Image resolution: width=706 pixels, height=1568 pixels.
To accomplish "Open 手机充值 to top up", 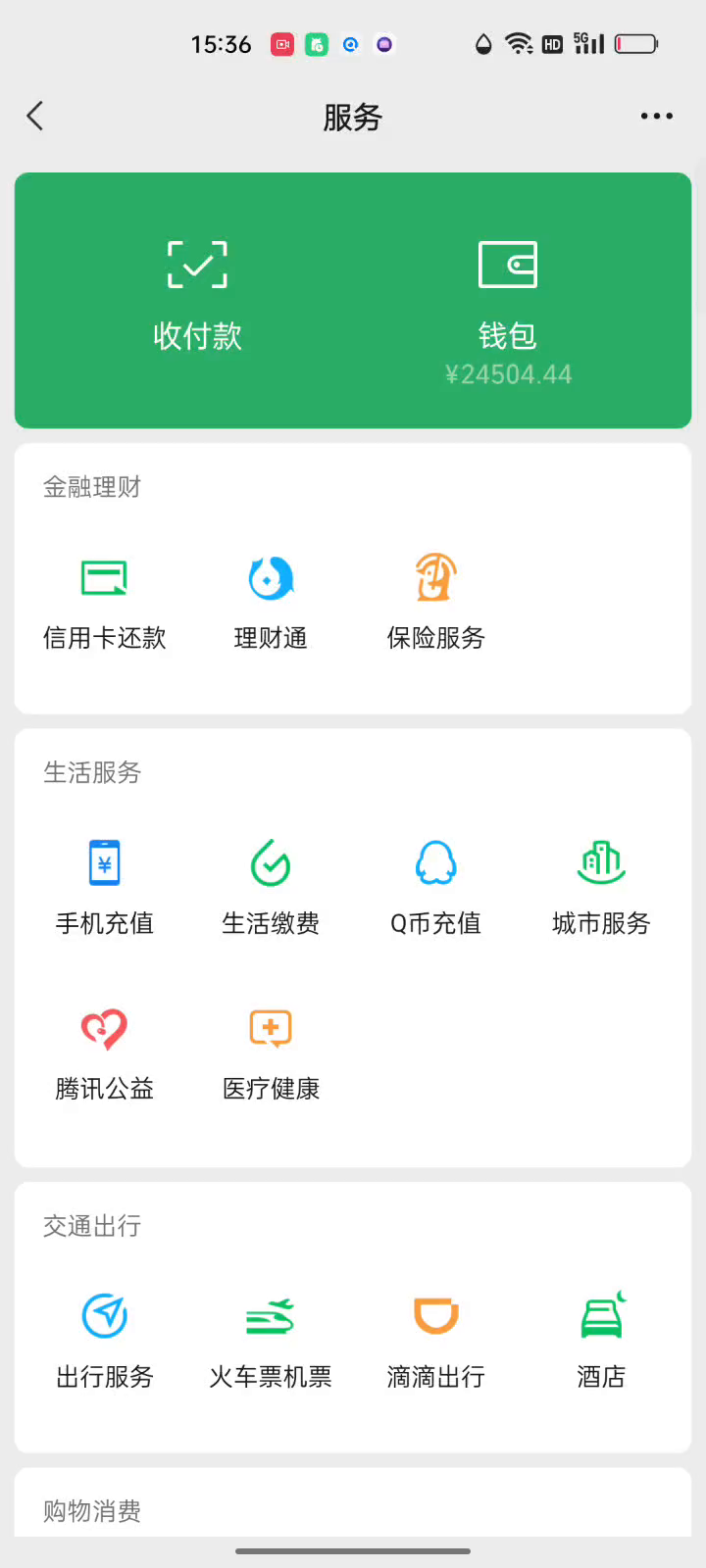I will (x=105, y=885).
